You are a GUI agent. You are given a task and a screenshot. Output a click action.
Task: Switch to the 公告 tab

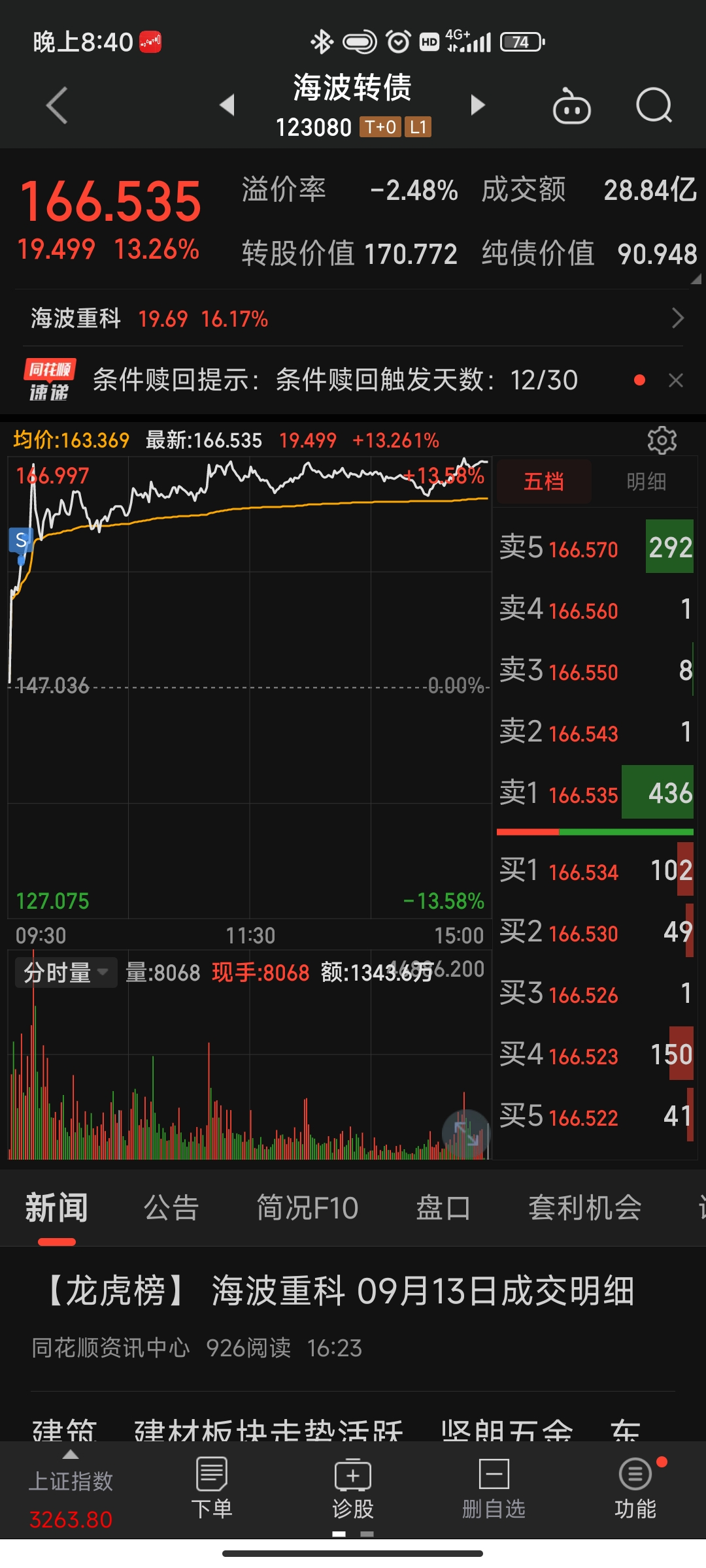pos(171,1208)
